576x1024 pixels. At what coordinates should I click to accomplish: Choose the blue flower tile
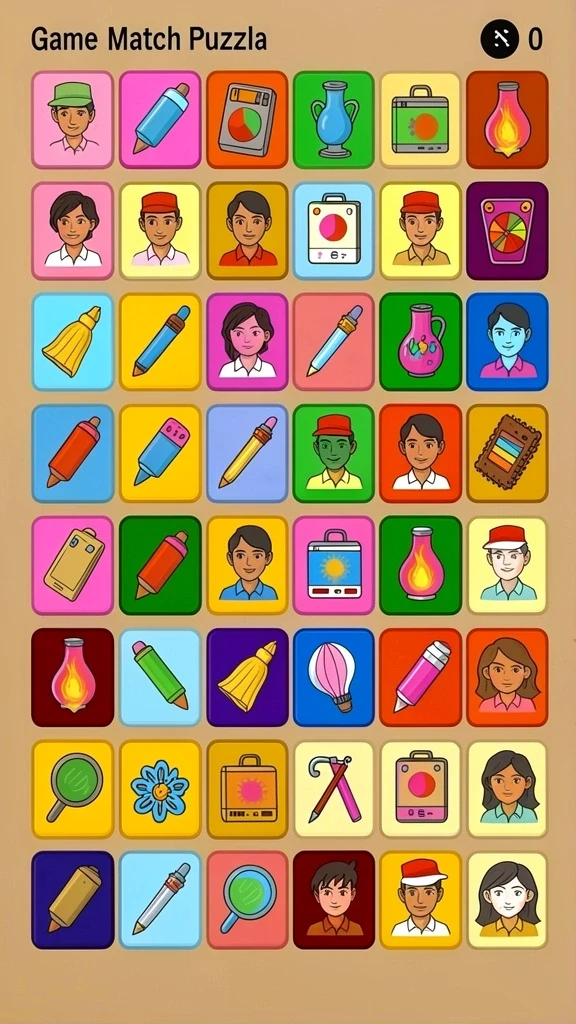(160, 789)
